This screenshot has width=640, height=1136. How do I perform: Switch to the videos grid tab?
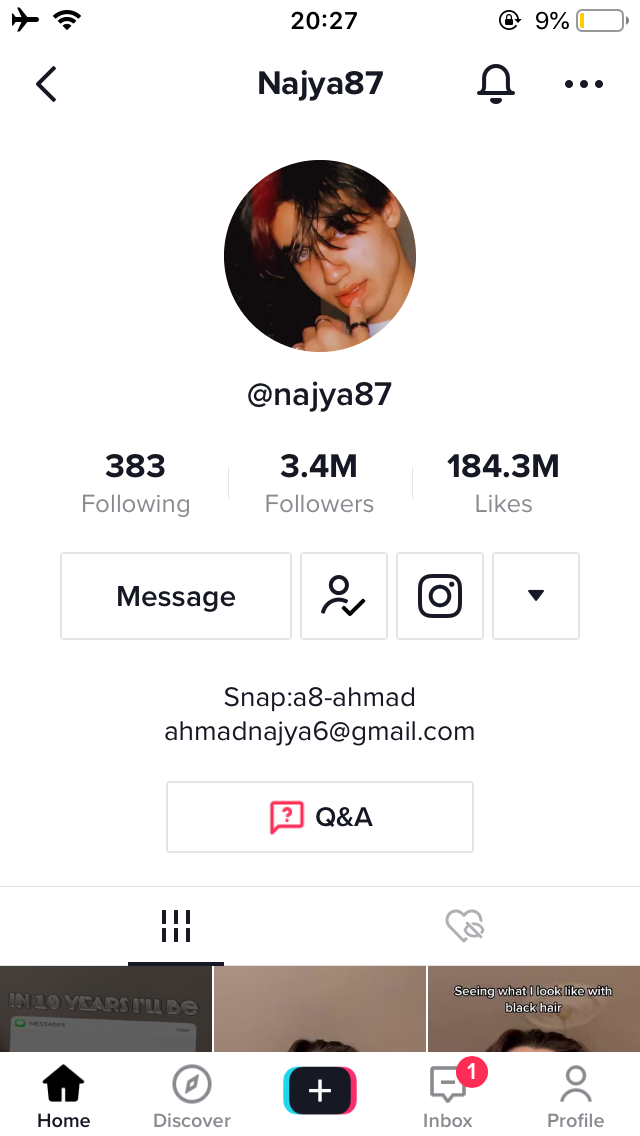click(176, 926)
